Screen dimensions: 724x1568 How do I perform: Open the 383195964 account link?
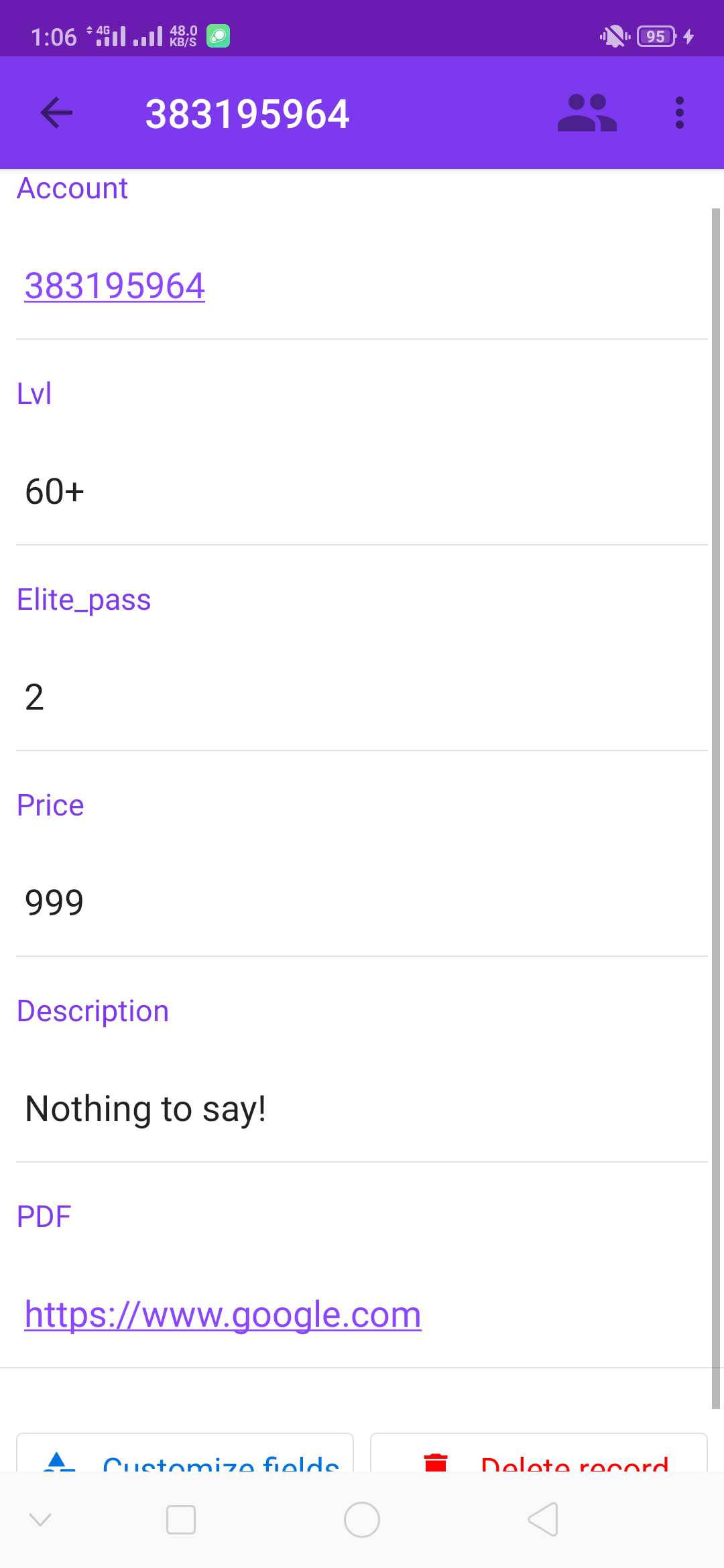click(115, 286)
